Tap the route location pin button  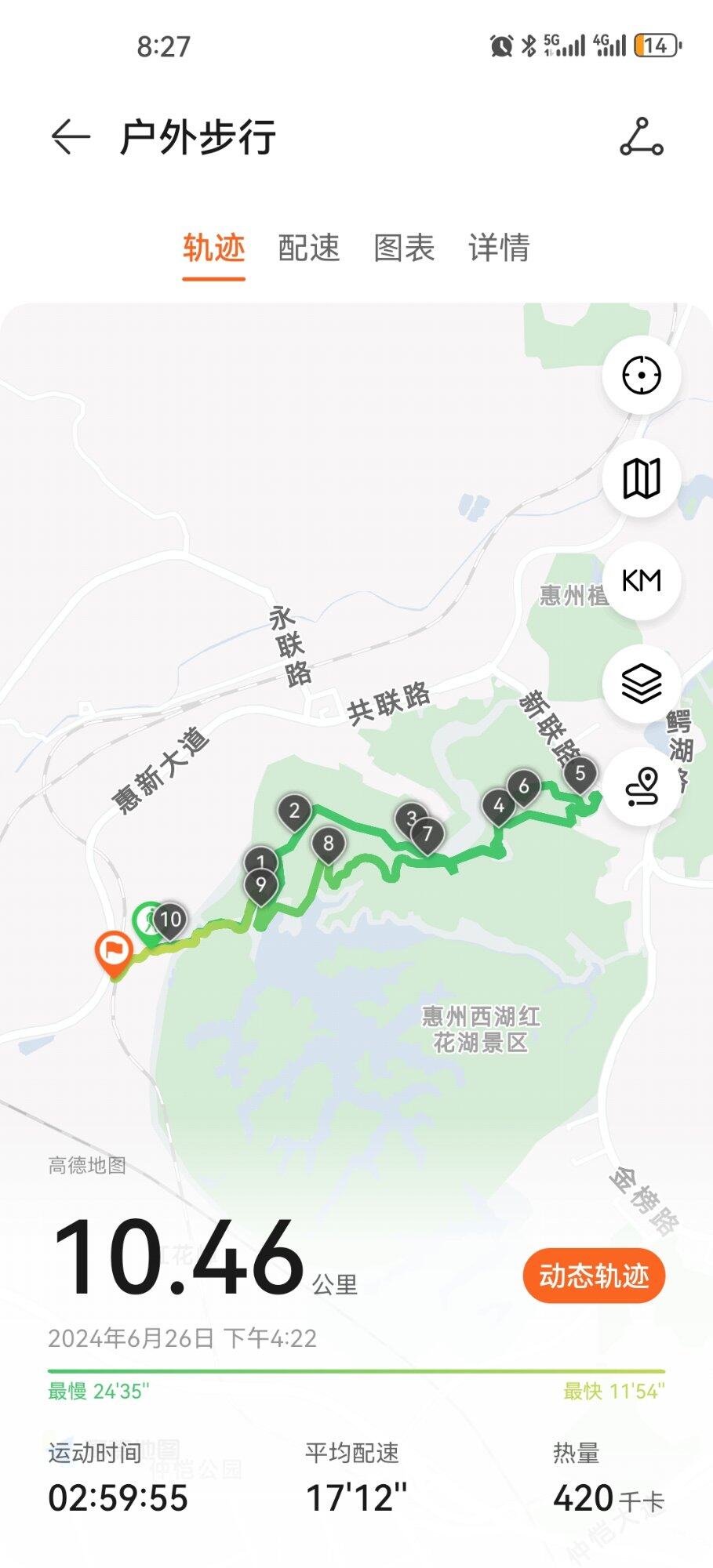coord(642,786)
